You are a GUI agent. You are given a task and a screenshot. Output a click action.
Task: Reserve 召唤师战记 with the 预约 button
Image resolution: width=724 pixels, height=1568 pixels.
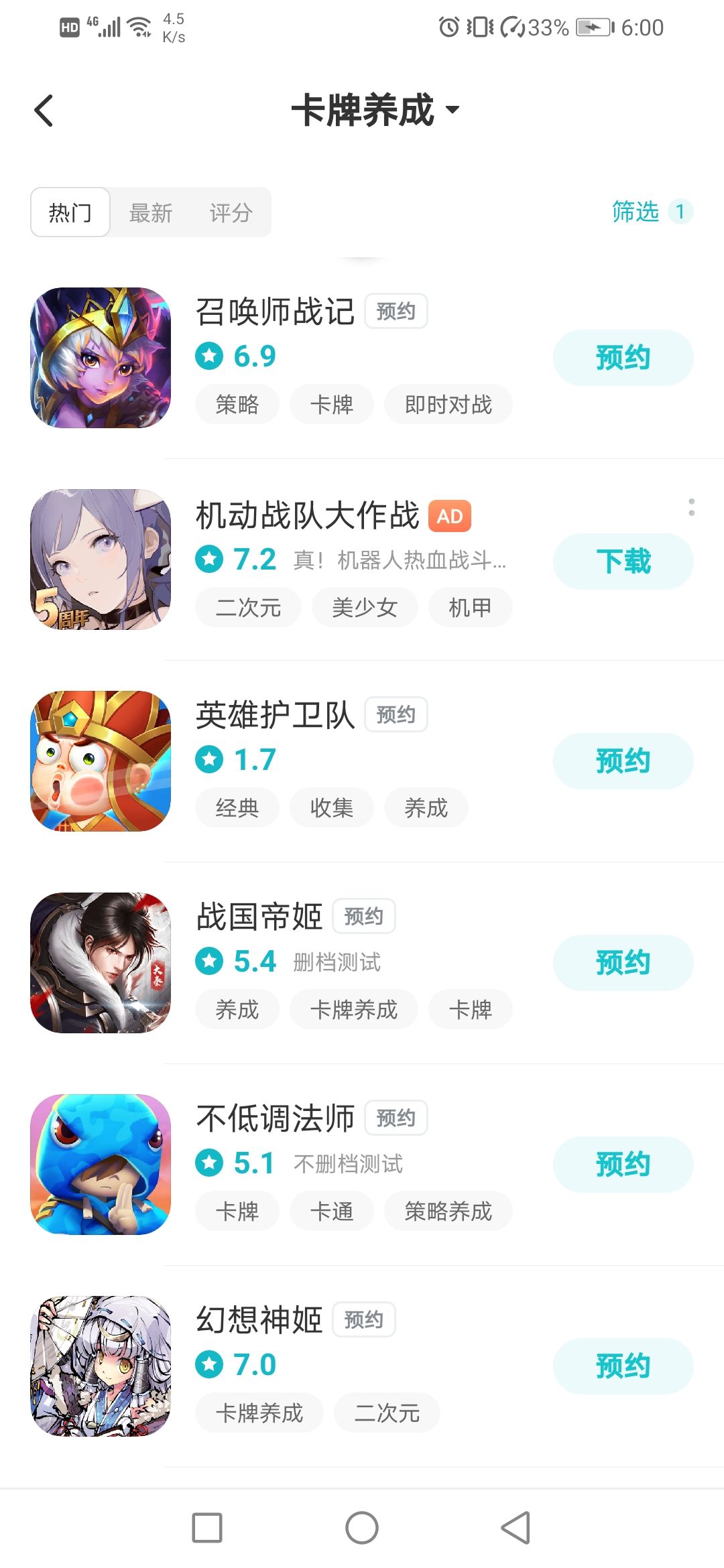(x=622, y=358)
